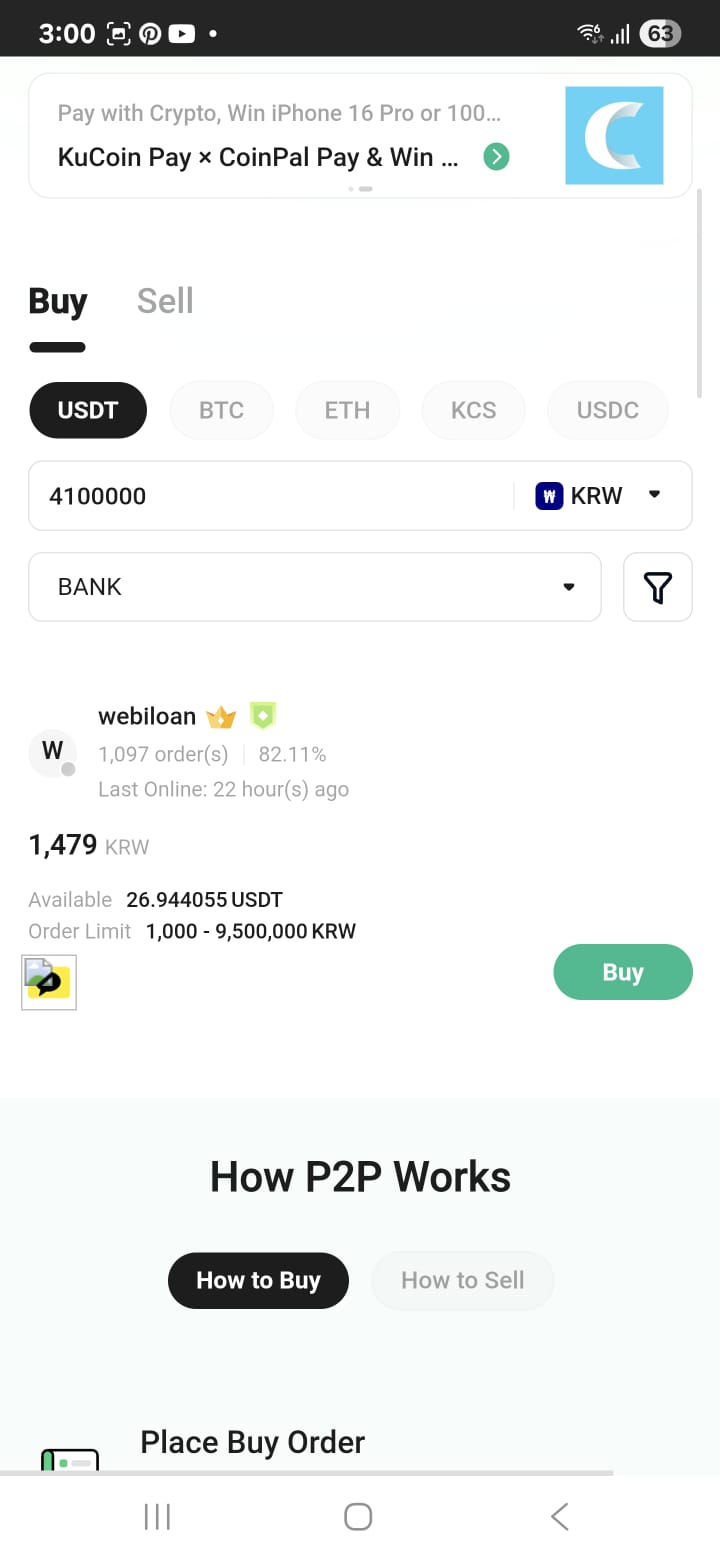Open the filter funnel options
This screenshot has width=720, height=1560.
coord(657,587)
